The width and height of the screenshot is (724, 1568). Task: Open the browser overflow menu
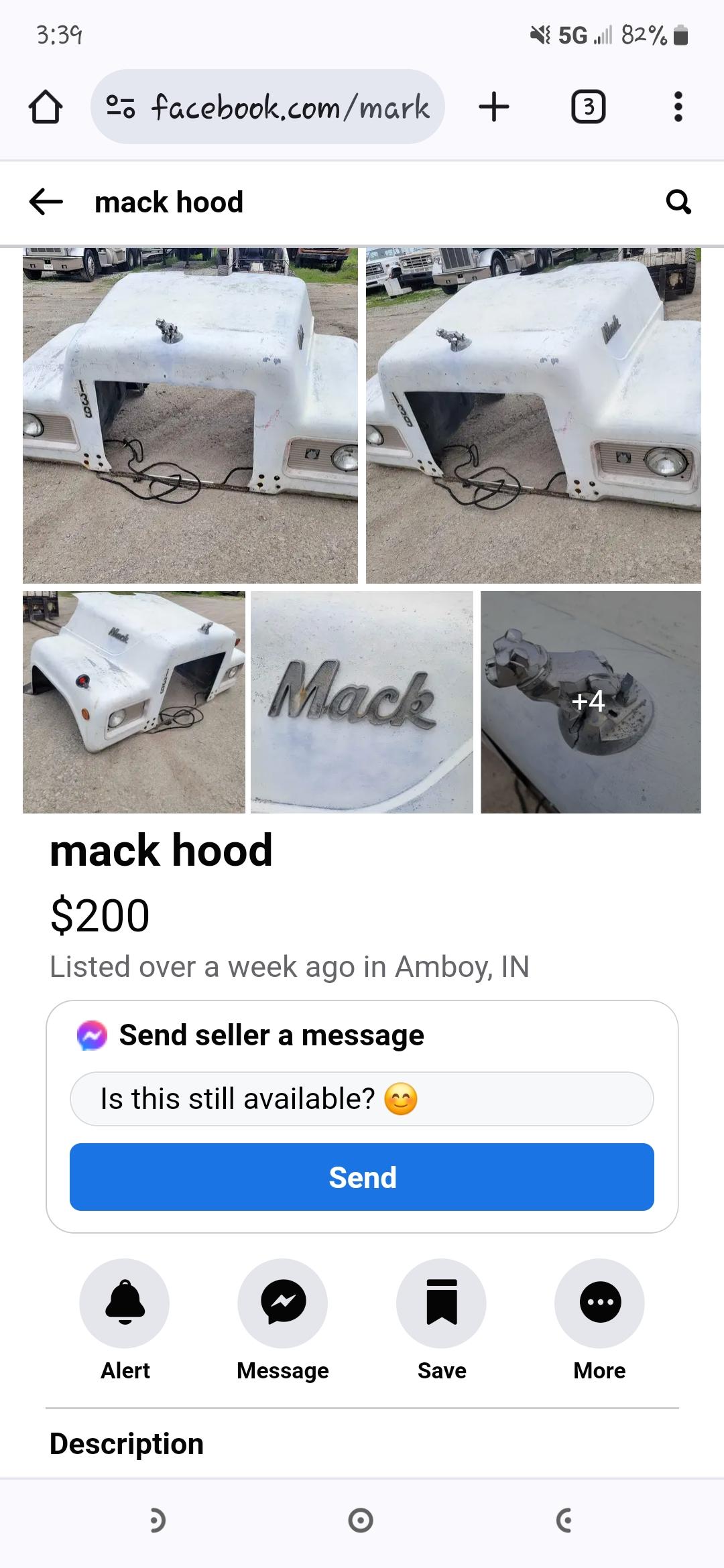coord(678,107)
